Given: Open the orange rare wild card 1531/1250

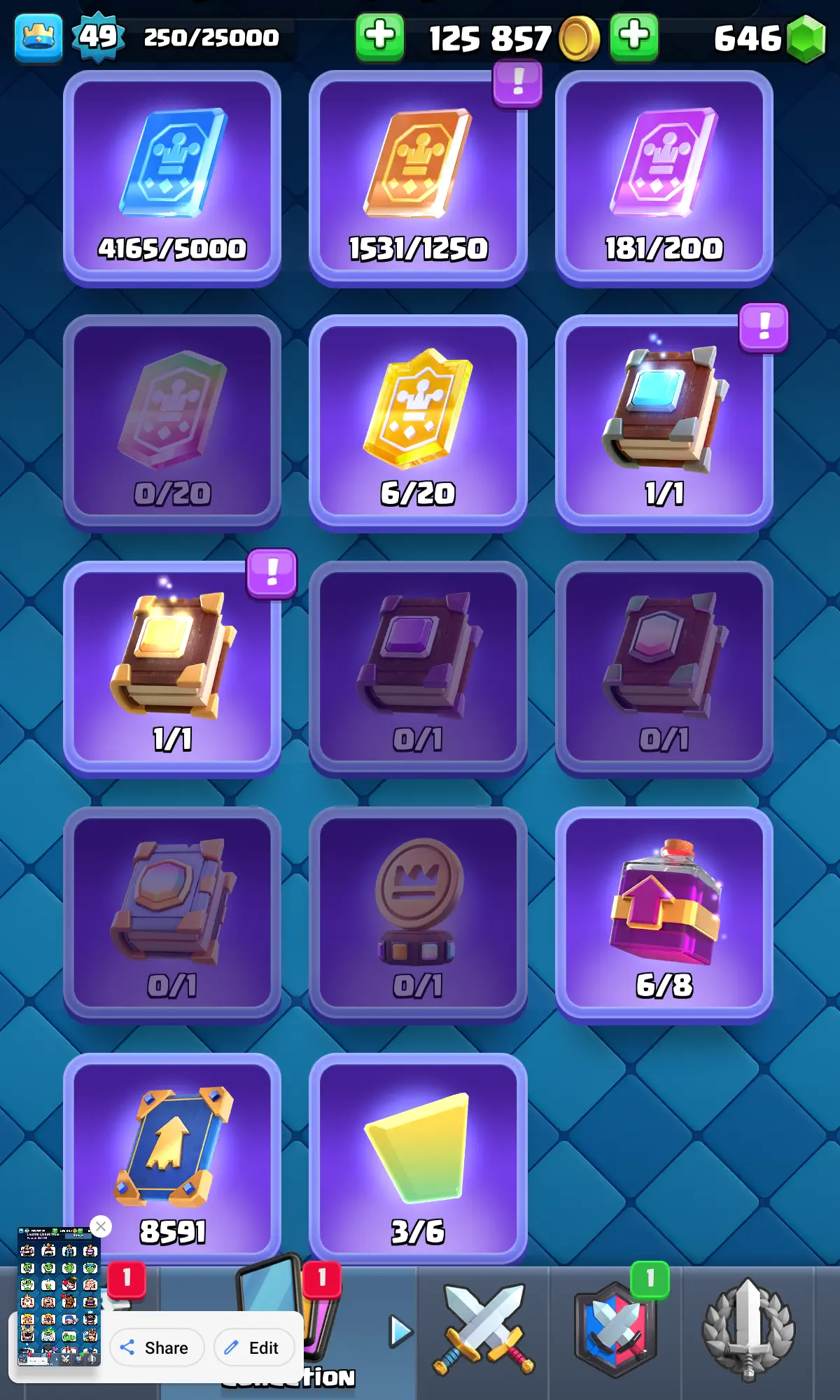Looking at the screenshot, I should coord(418,178).
